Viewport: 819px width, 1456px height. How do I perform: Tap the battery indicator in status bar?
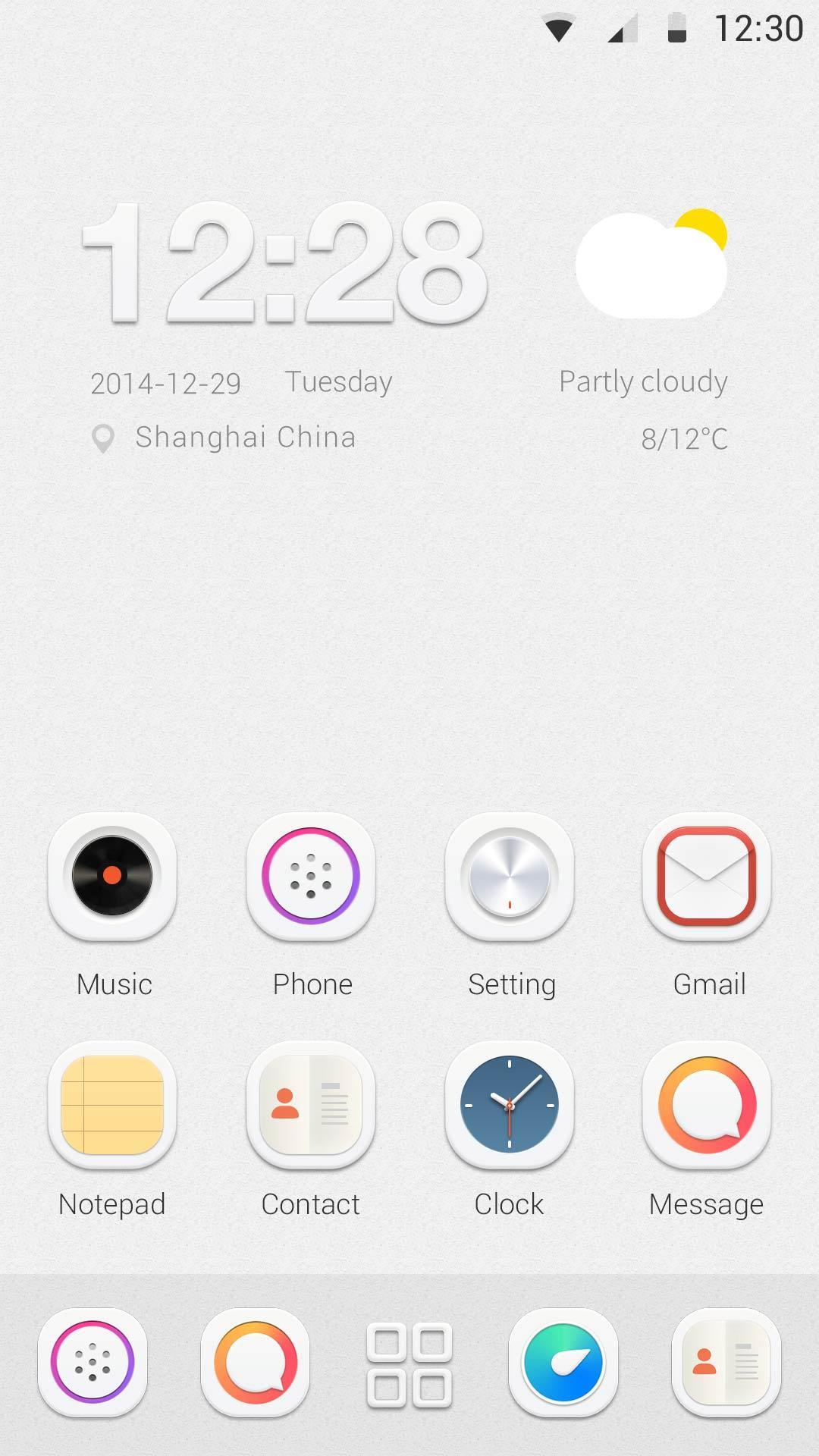[676, 29]
